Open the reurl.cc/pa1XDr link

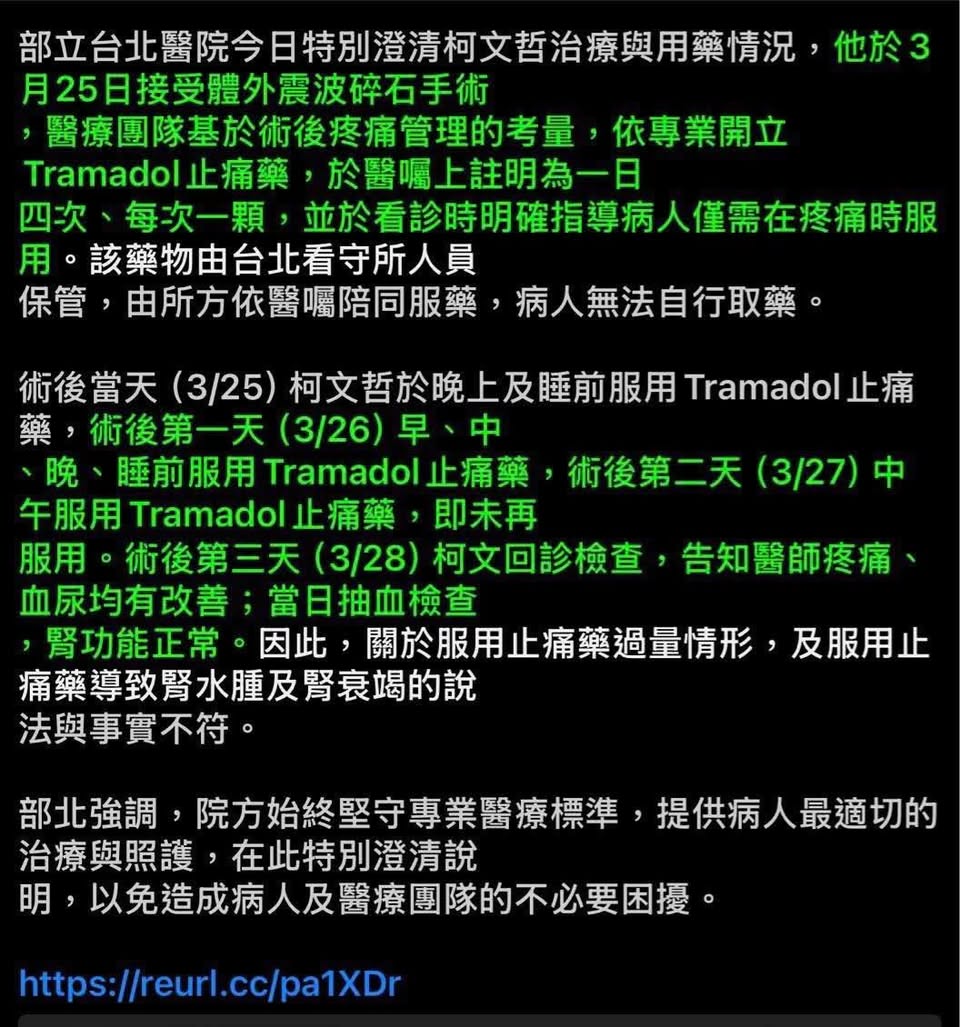(210, 983)
